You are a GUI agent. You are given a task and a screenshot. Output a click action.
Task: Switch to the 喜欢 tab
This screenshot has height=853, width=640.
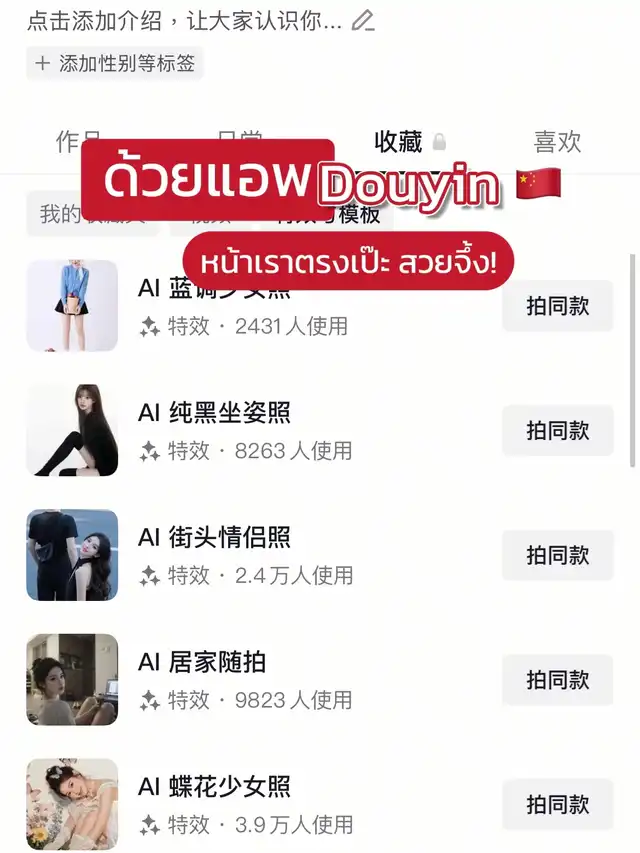point(557,141)
